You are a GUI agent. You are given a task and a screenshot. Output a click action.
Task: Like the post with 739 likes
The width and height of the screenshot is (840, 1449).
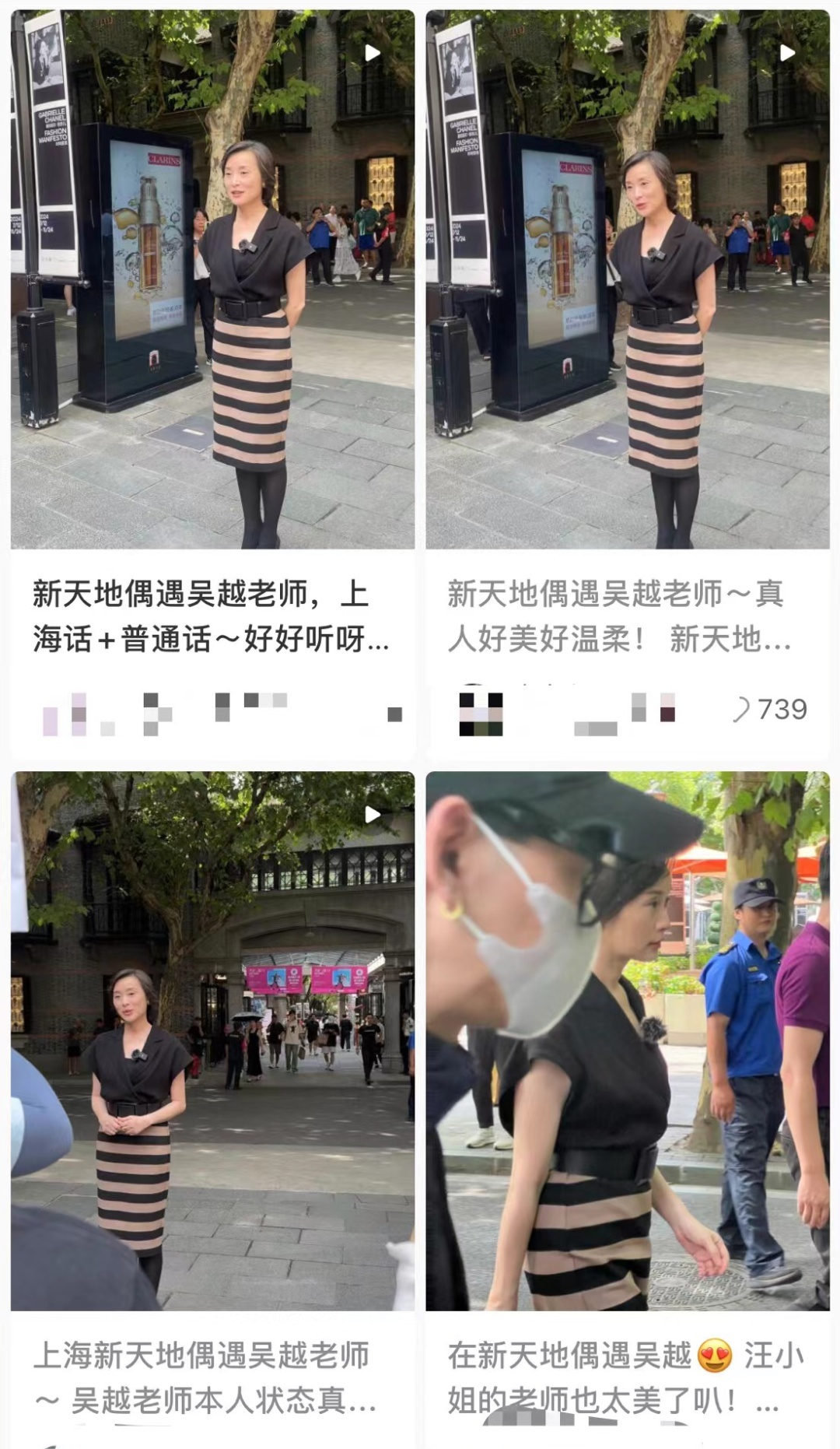coord(740,710)
